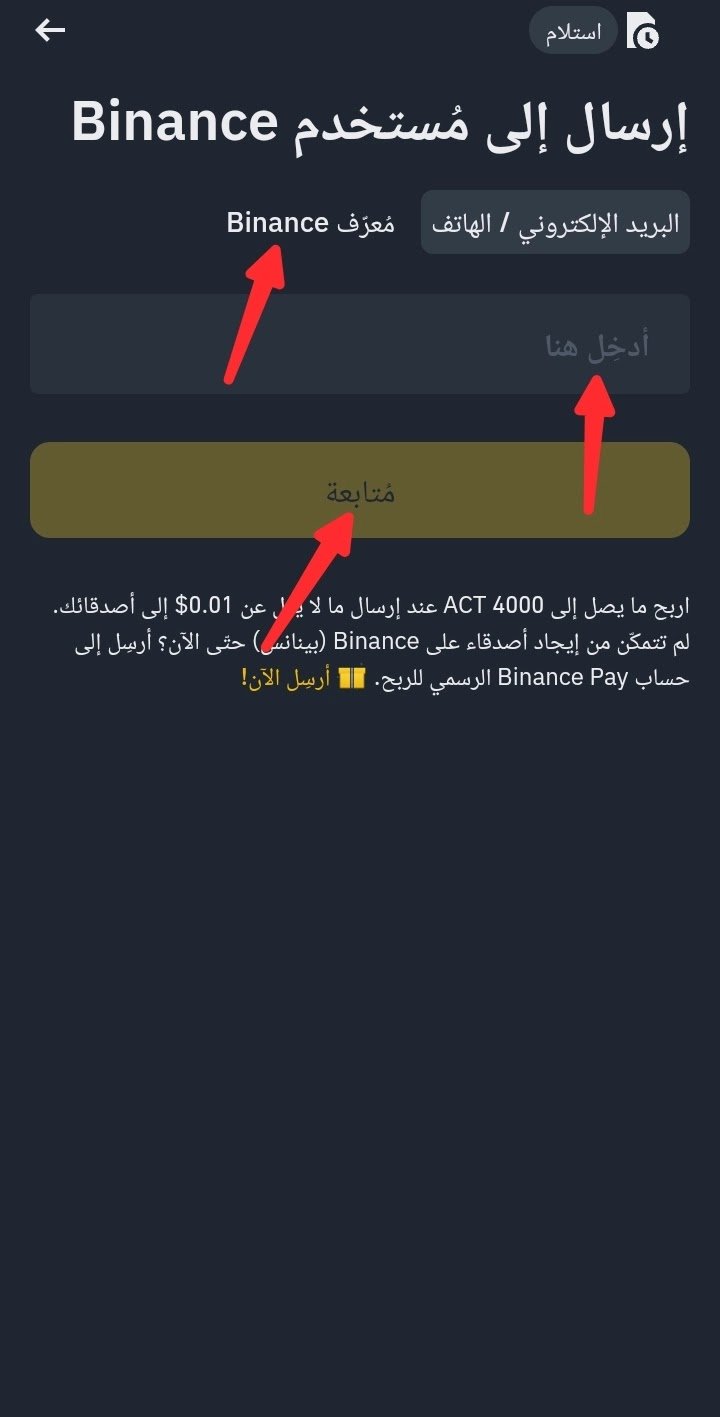Screen dimensions: 720x1417
Task: Tap the استلام (Receive) chip
Action: (x=573, y=31)
